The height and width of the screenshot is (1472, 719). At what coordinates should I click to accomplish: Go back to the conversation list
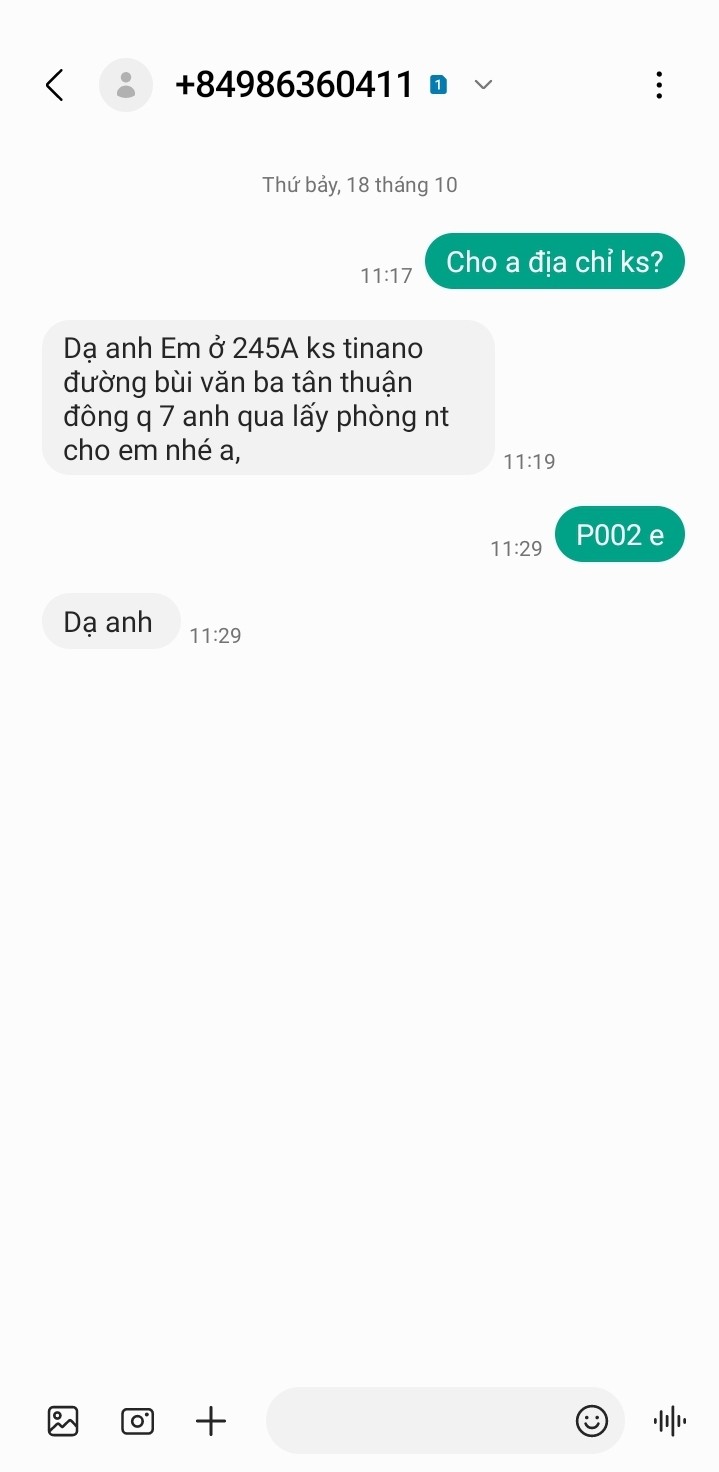pyautogui.click(x=55, y=85)
